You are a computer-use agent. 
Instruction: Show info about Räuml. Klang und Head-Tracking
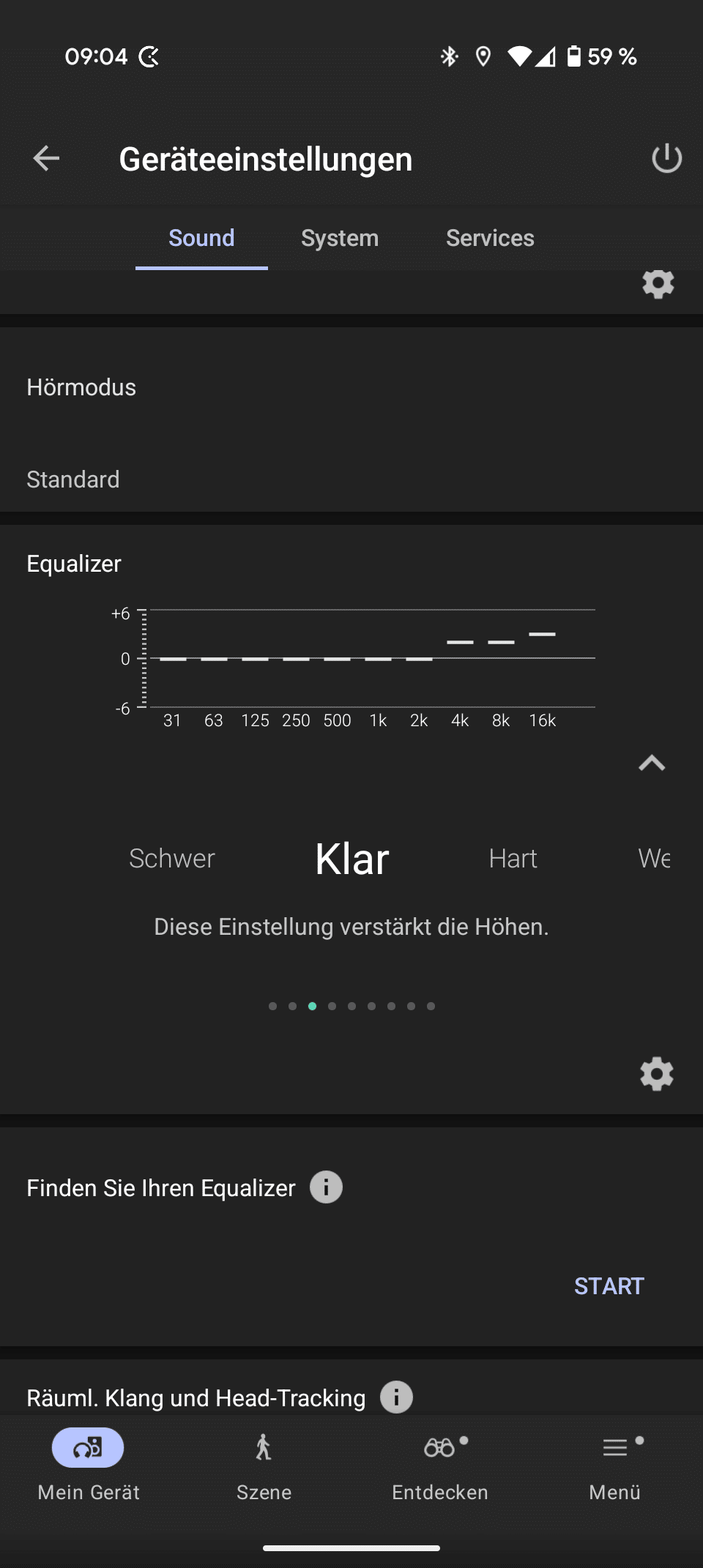tap(396, 1397)
